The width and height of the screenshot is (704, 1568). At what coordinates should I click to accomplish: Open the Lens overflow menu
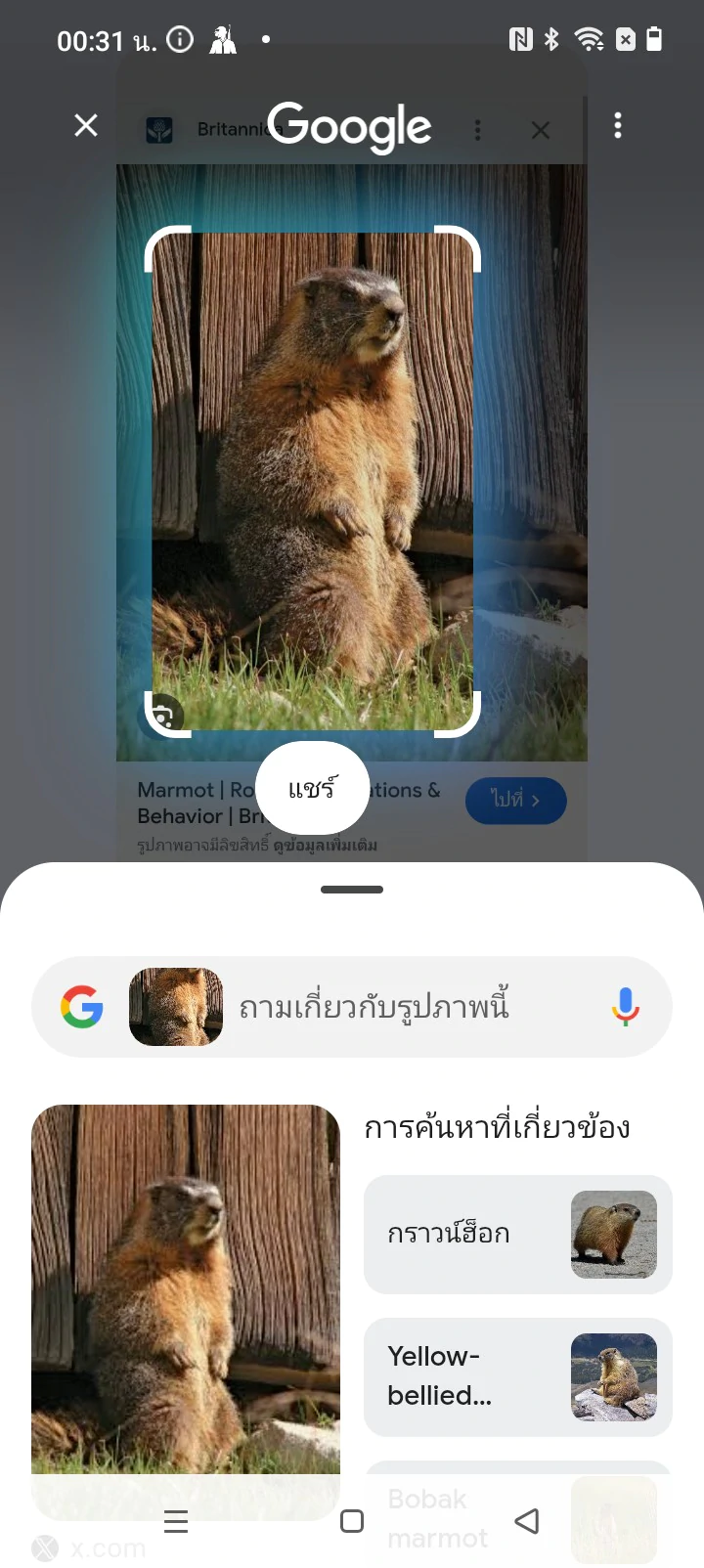pyautogui.click(x=618, y=125)
